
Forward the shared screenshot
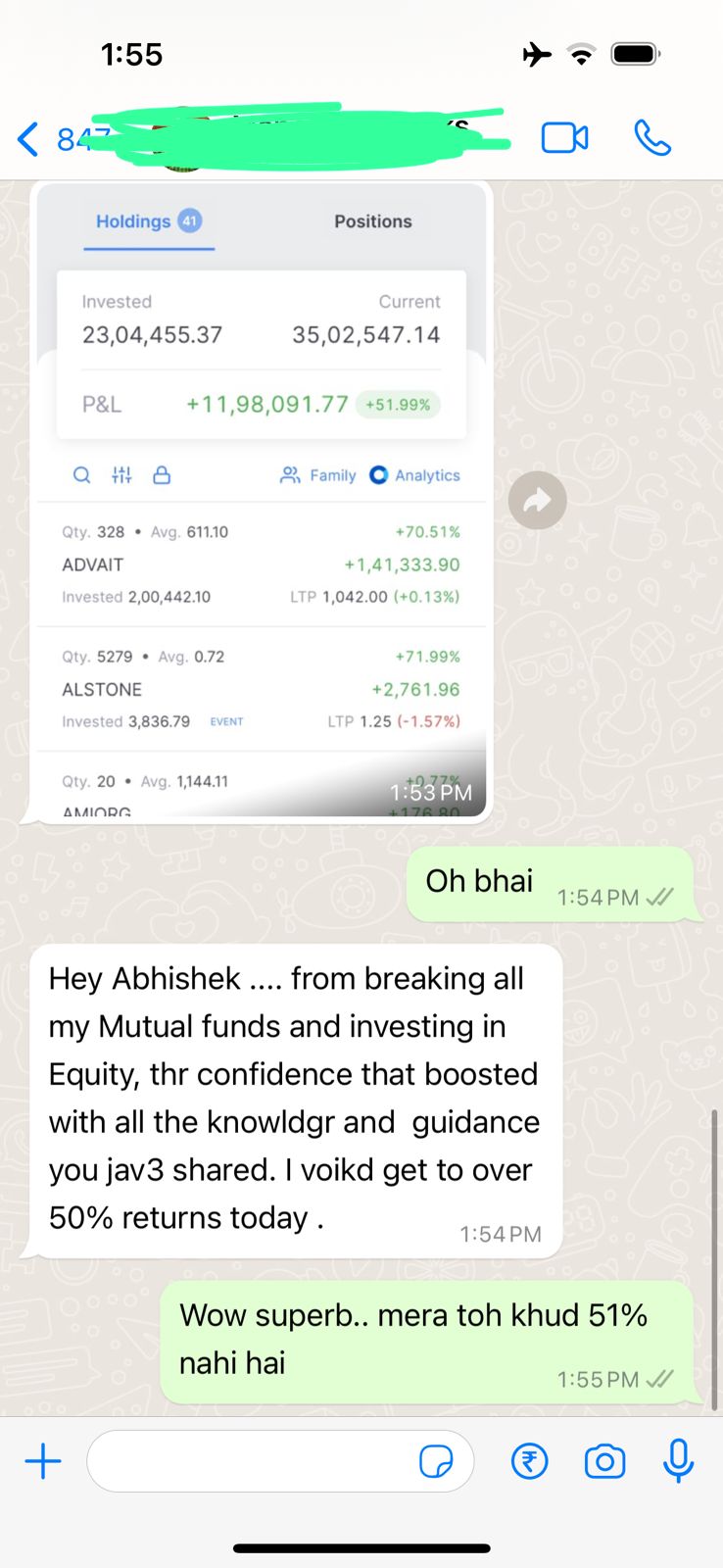[x=537, y=501]
